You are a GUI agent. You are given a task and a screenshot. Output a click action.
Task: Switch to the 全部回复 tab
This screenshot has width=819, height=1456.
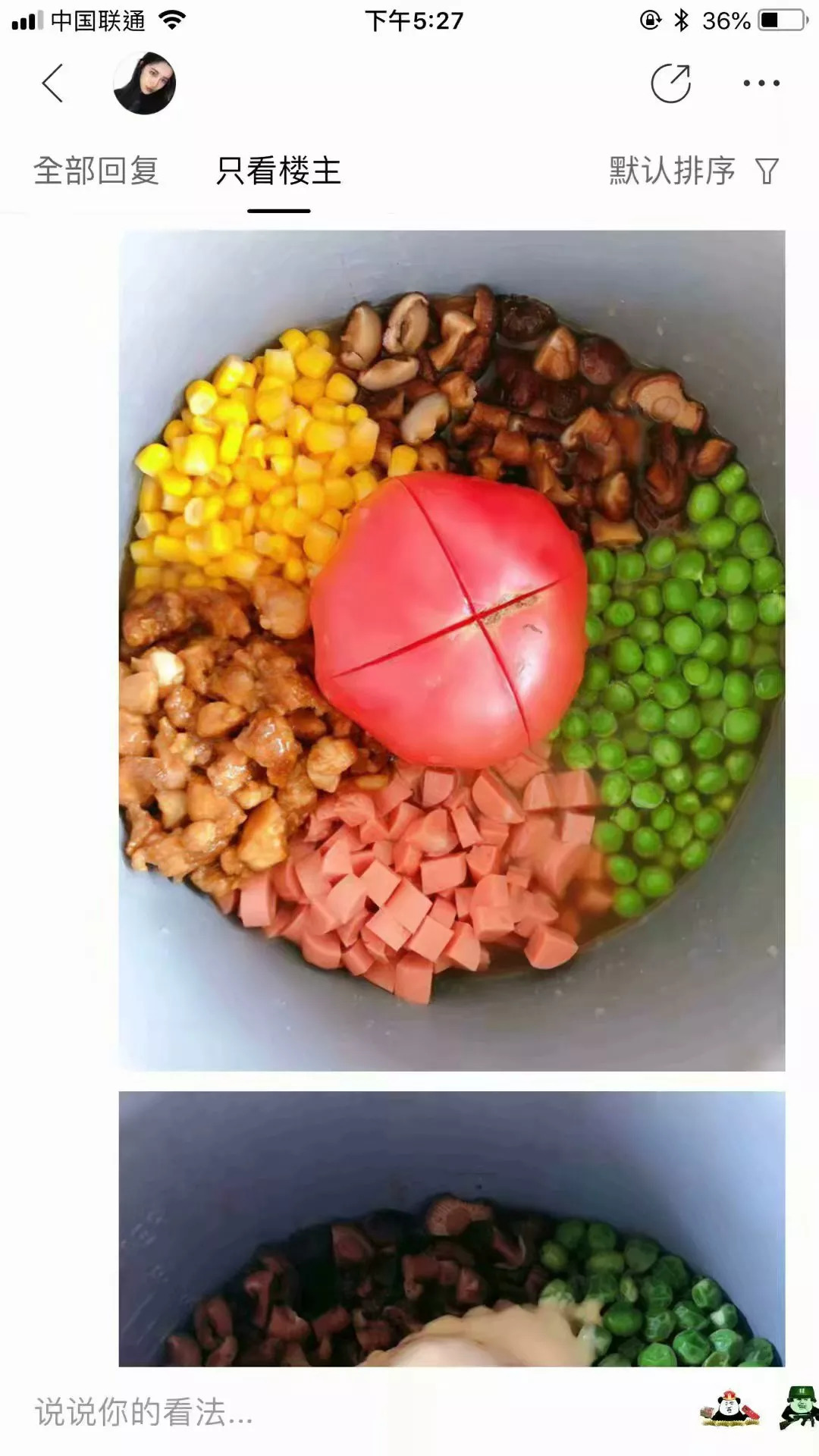(96, 171)
